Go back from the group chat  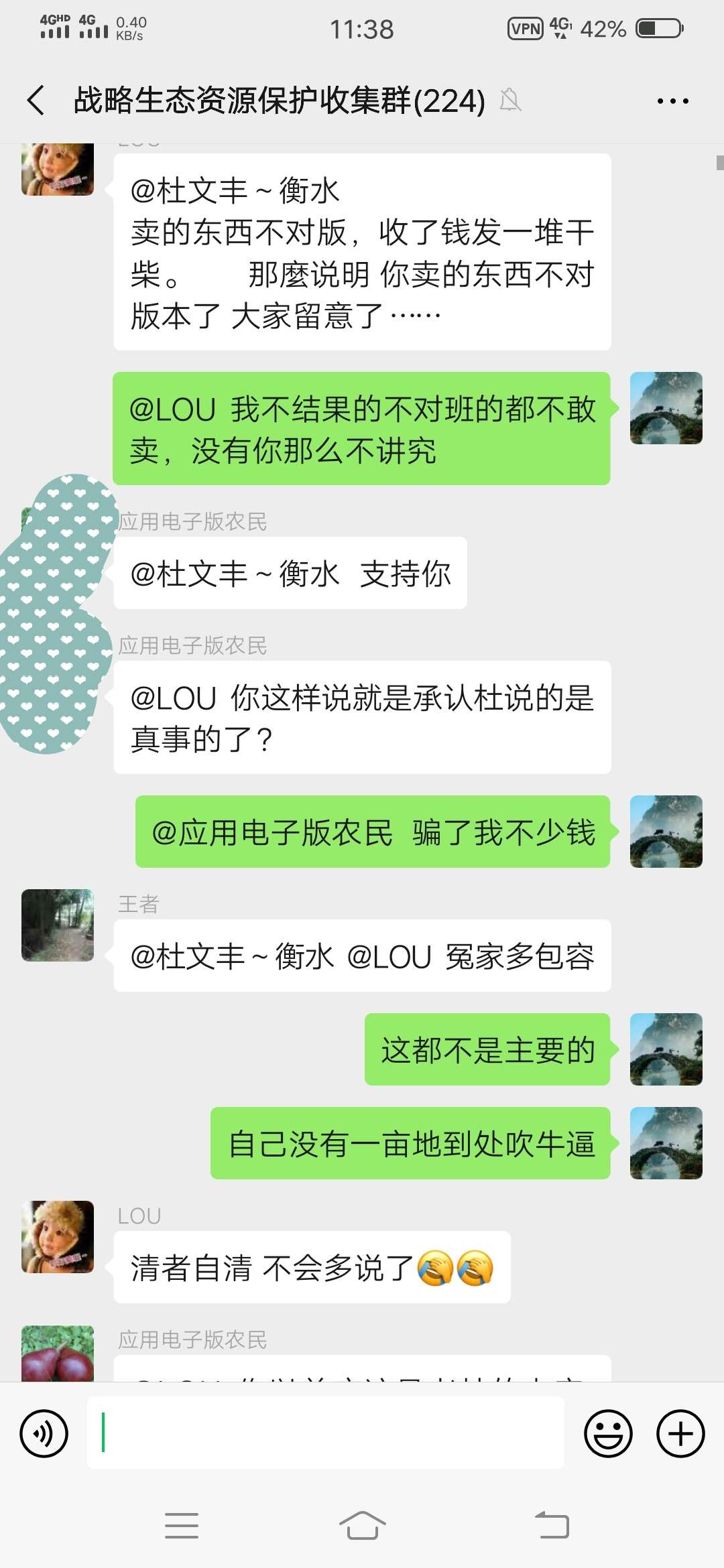click(x=36, y=101)
